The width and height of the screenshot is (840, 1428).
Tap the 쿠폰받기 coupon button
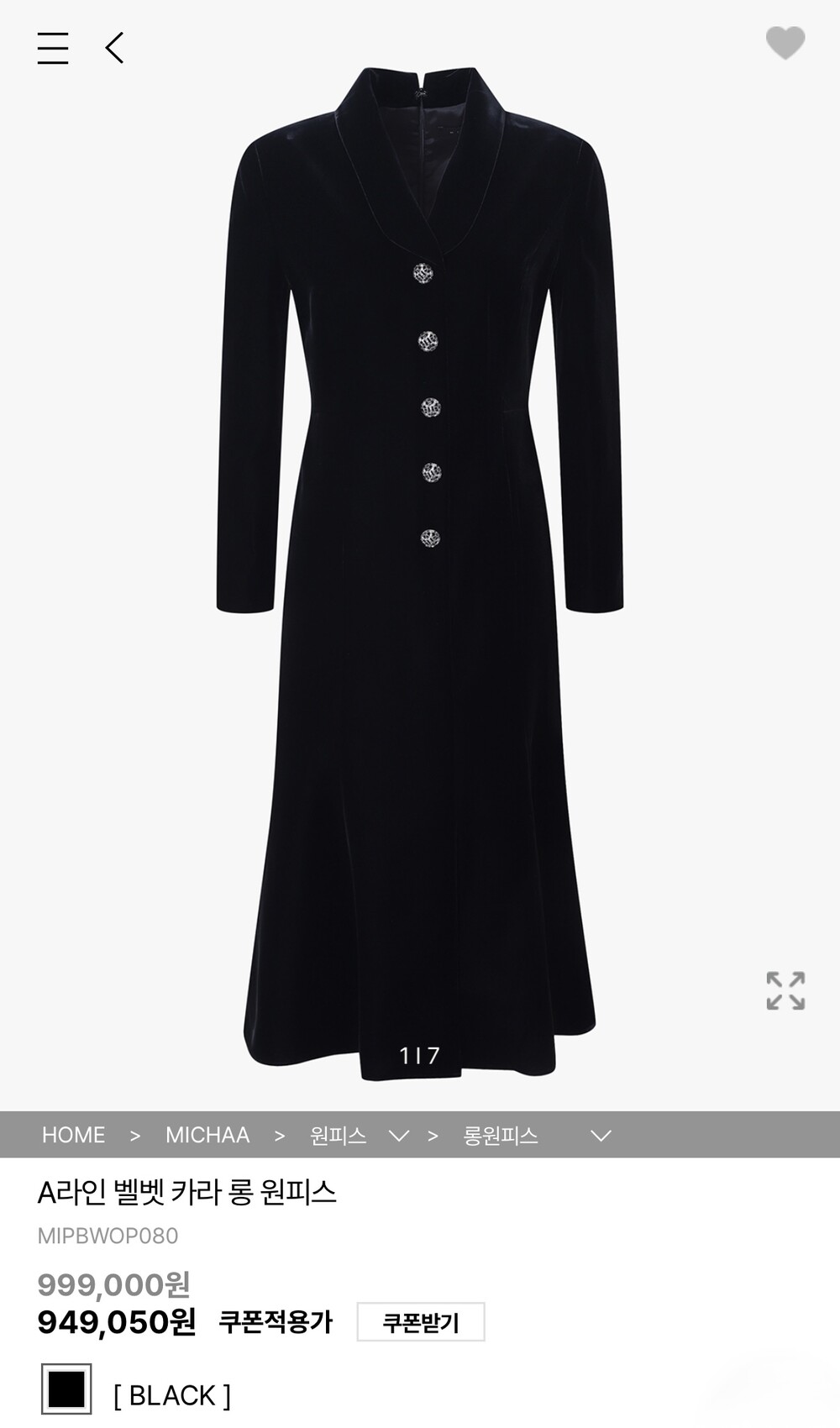[x=420, y=1322]
